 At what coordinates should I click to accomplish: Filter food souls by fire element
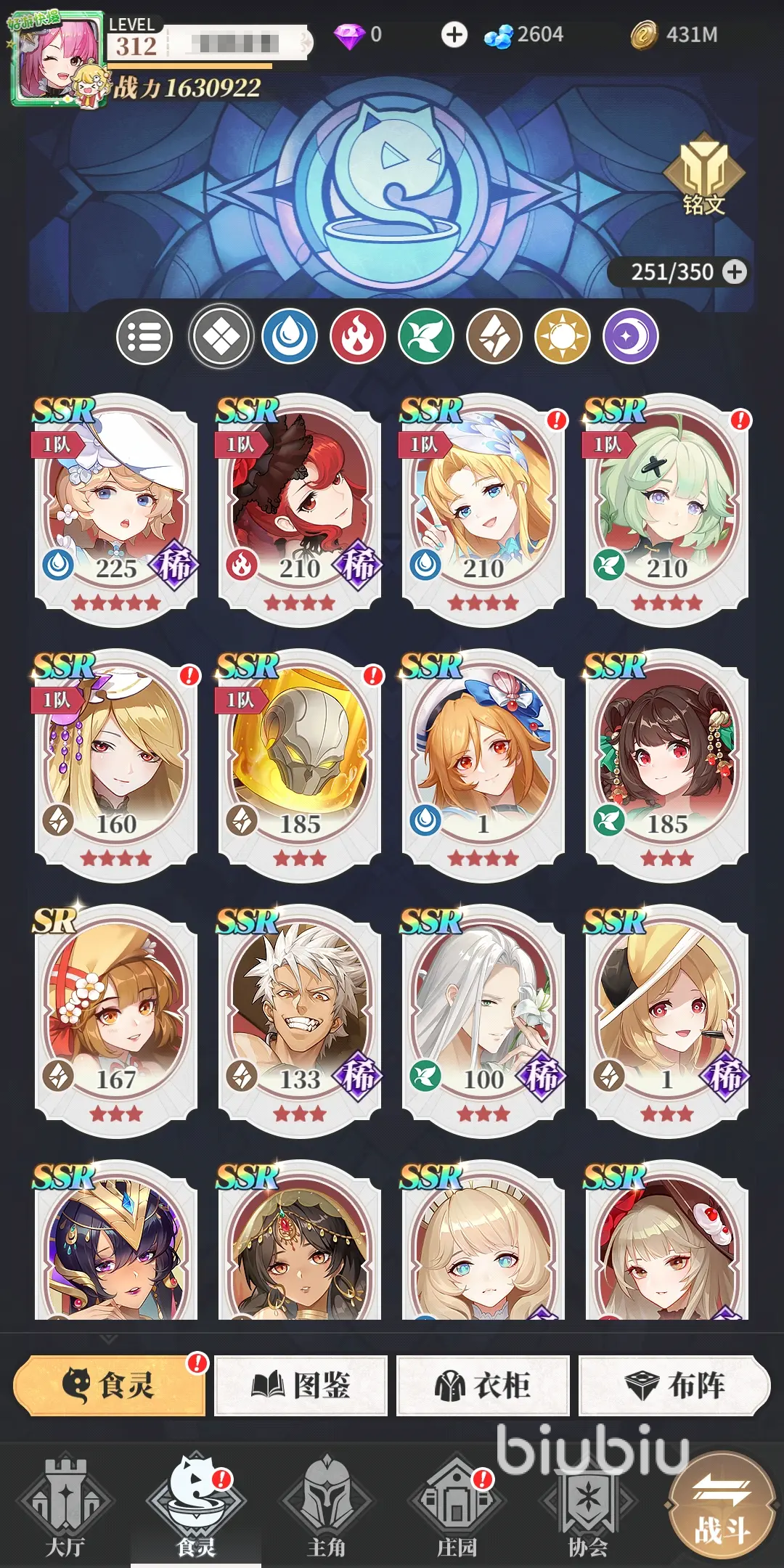click(x=358, y=337)
